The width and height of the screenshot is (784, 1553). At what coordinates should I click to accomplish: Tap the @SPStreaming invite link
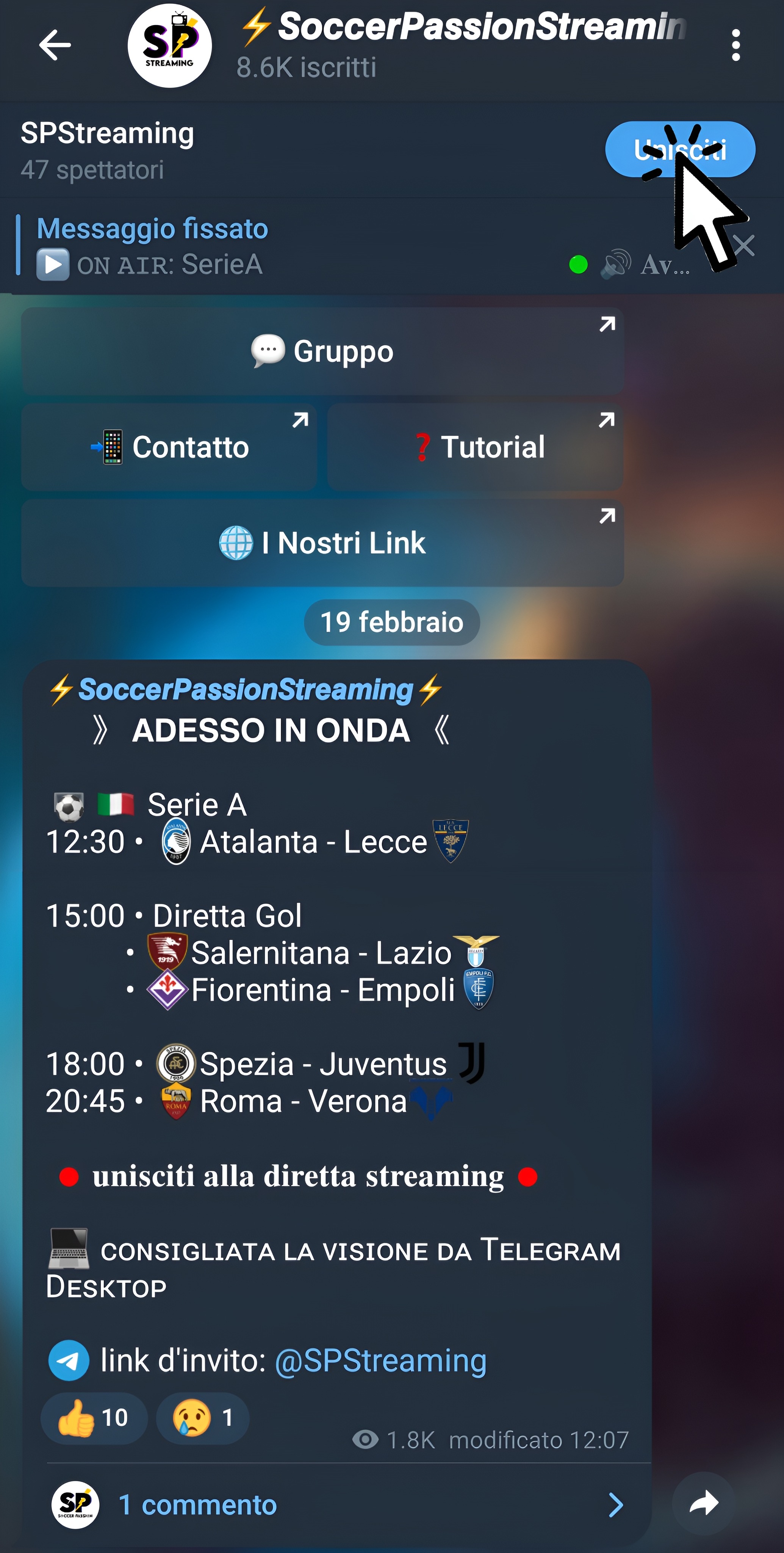pos(380,1361)
